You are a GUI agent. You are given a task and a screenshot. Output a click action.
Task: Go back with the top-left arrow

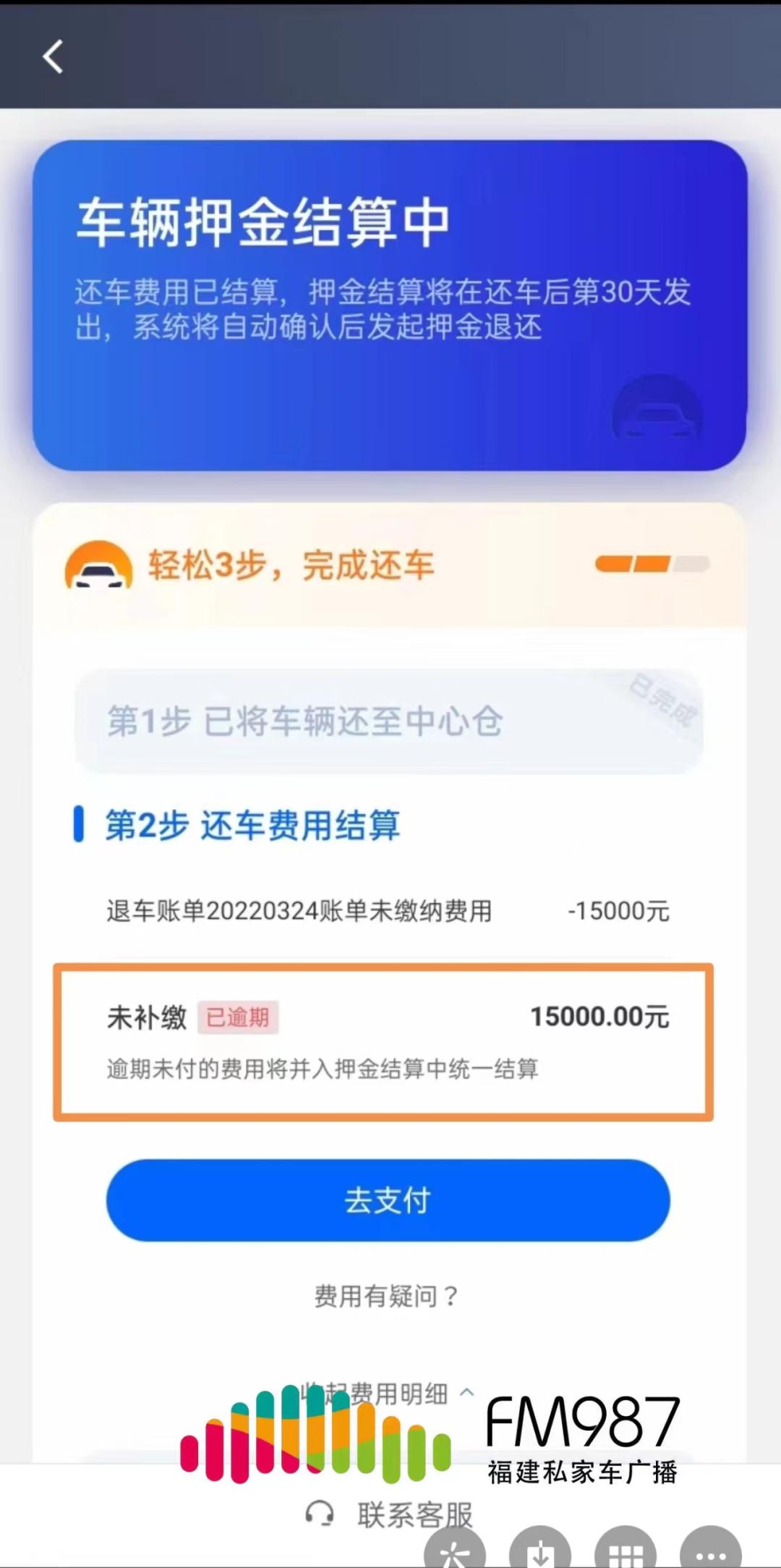tap(53, 57)
